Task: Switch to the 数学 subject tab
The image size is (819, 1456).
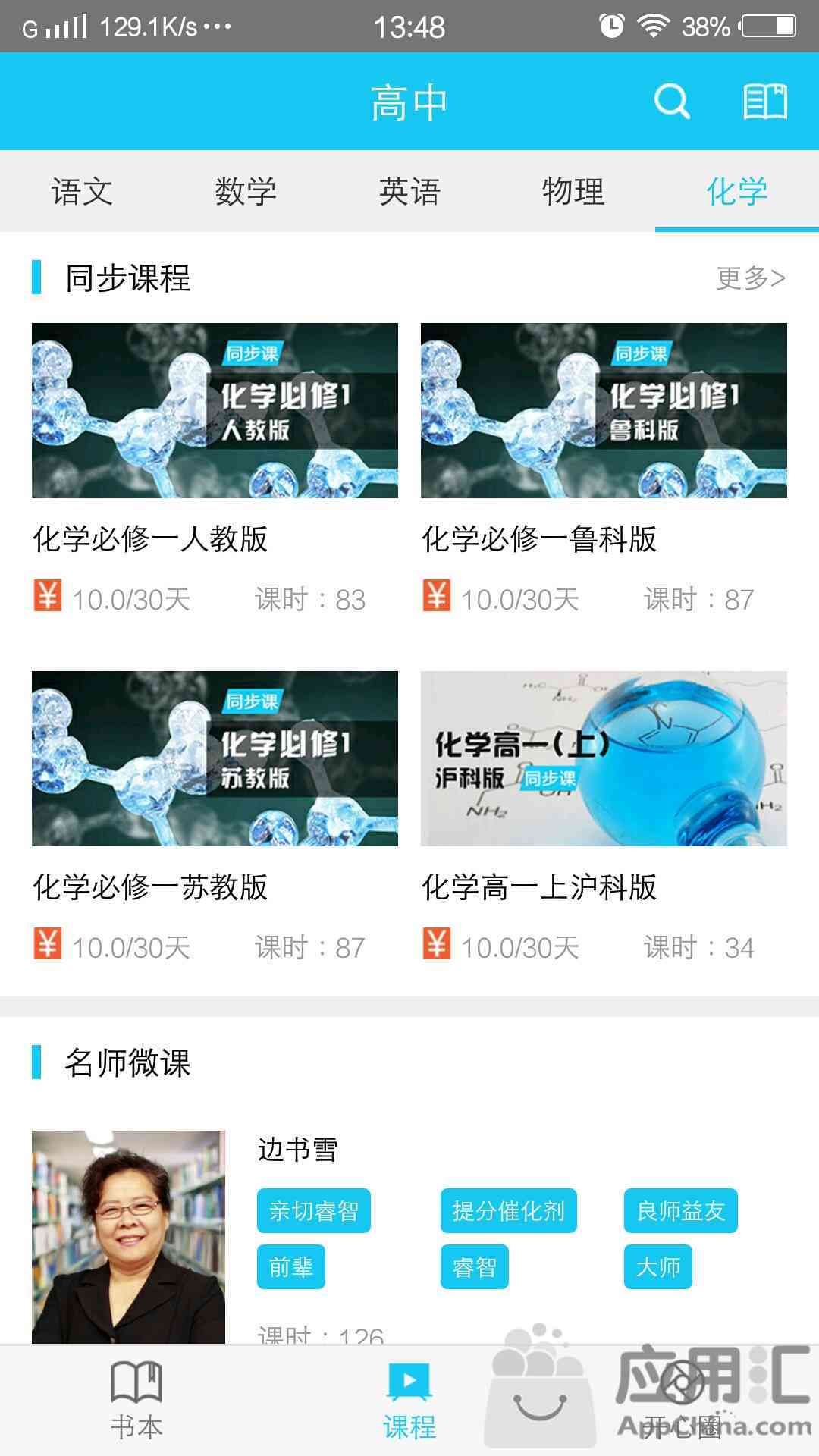Action: (x=246, y=191)
